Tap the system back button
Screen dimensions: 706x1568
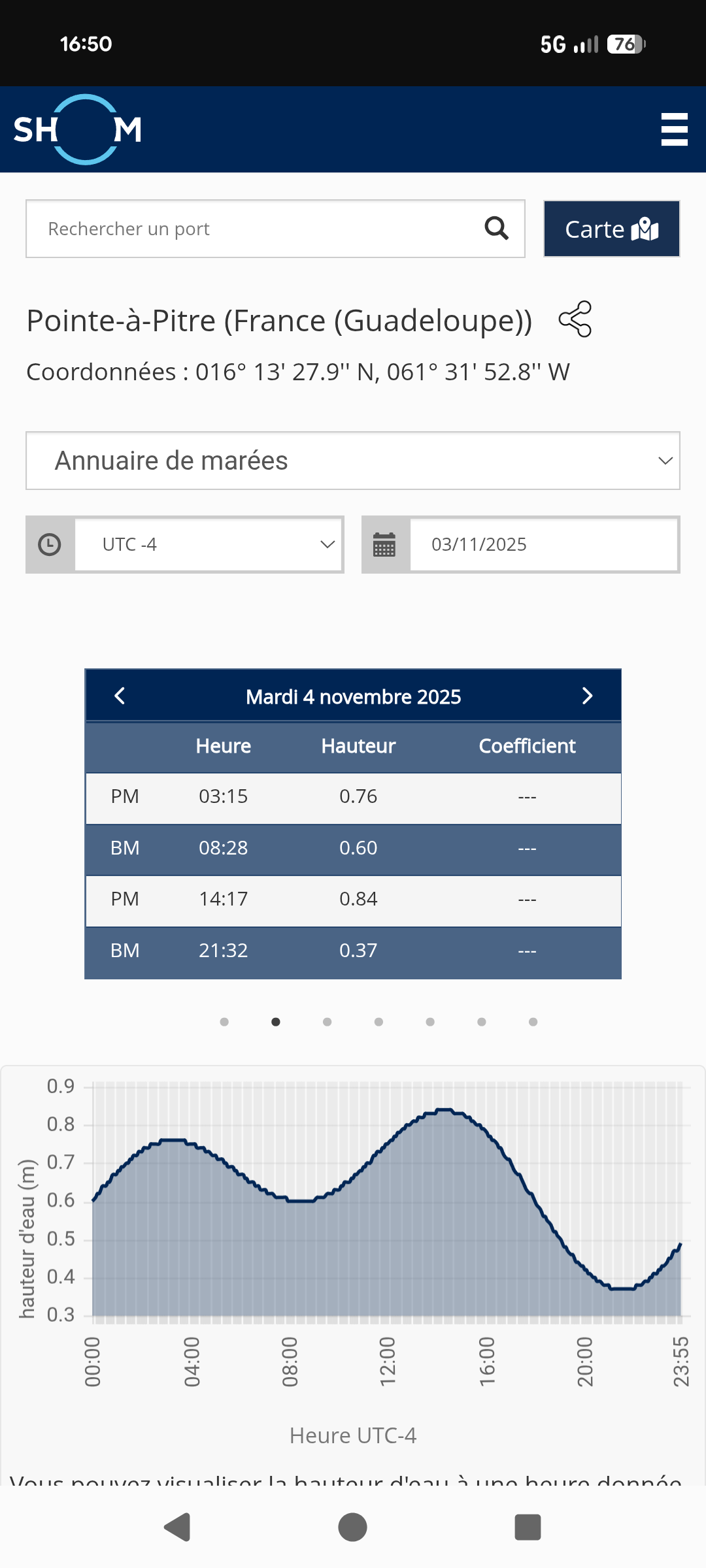pyautogui.click(x=177, y=1527)
